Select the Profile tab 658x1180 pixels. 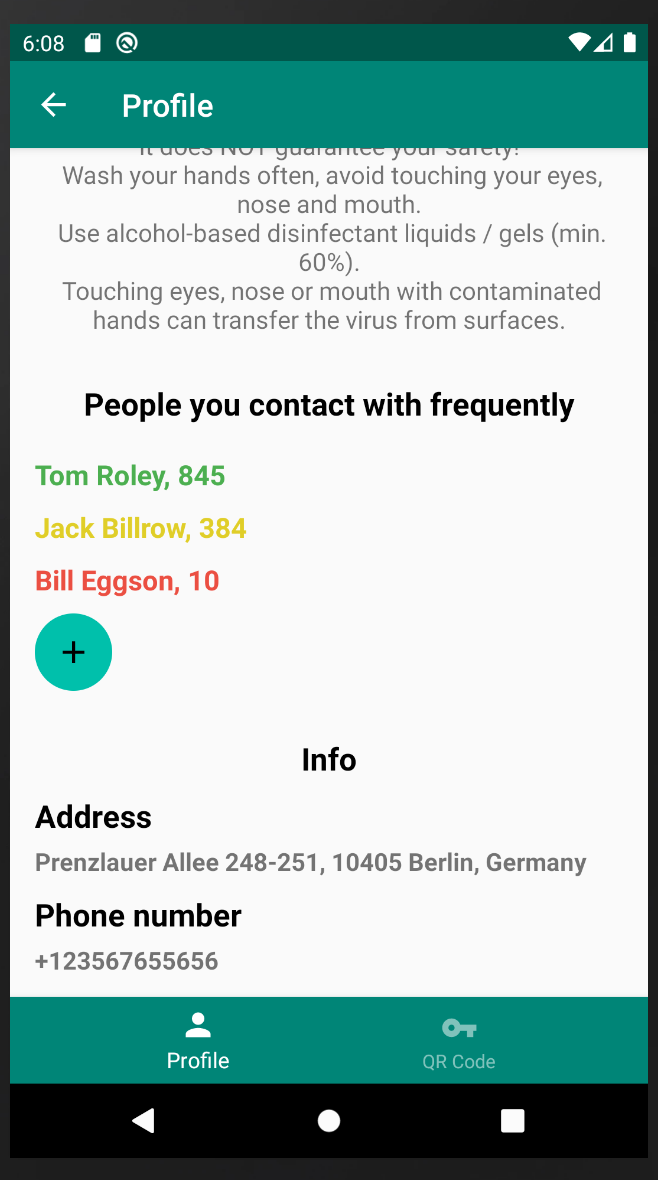click(198, 1041)
